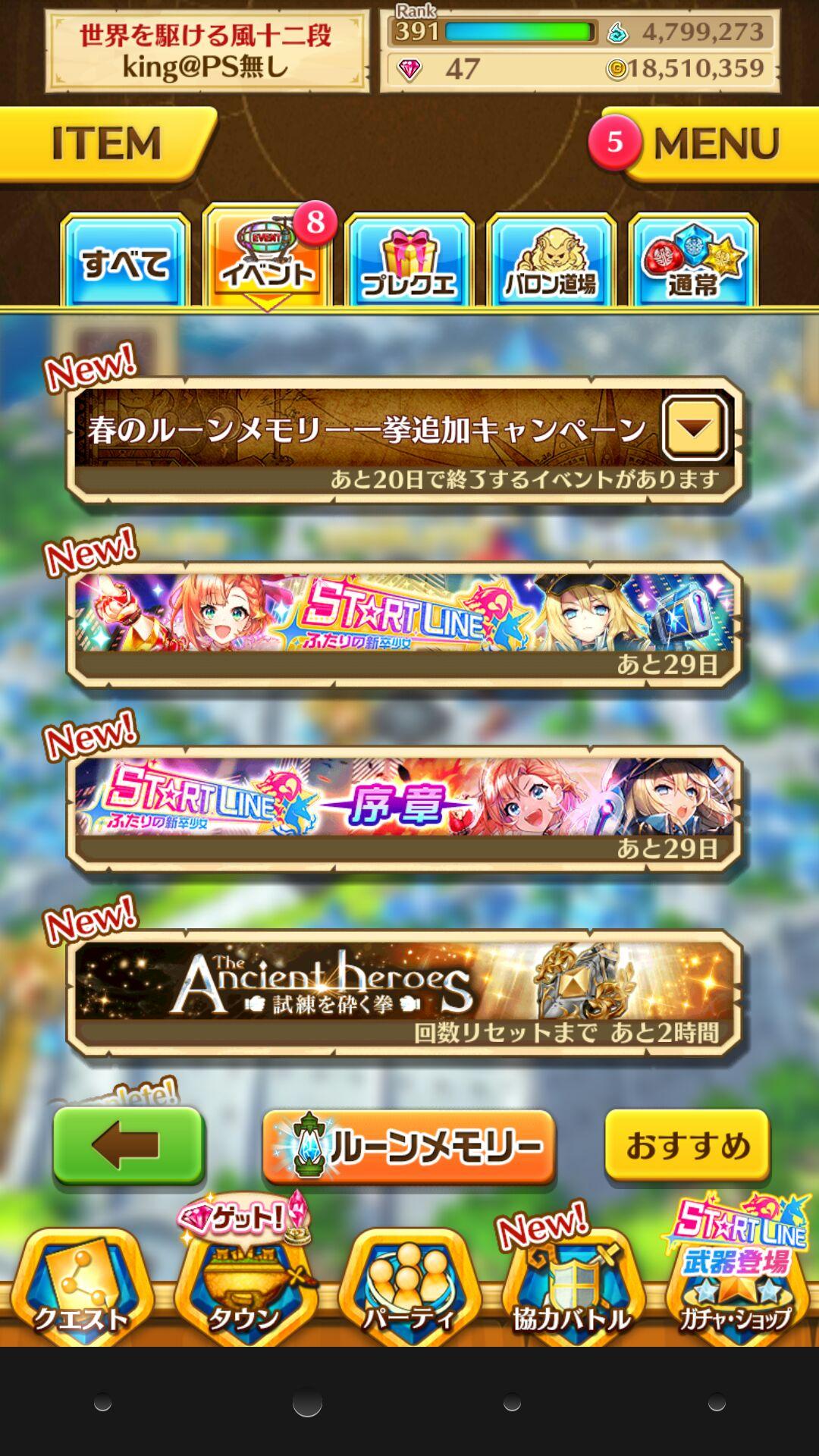Expand the 春のルーンメモリー campaign dropdown
The width and height of the screenshot is (819, 1456).
click(694, 428)
